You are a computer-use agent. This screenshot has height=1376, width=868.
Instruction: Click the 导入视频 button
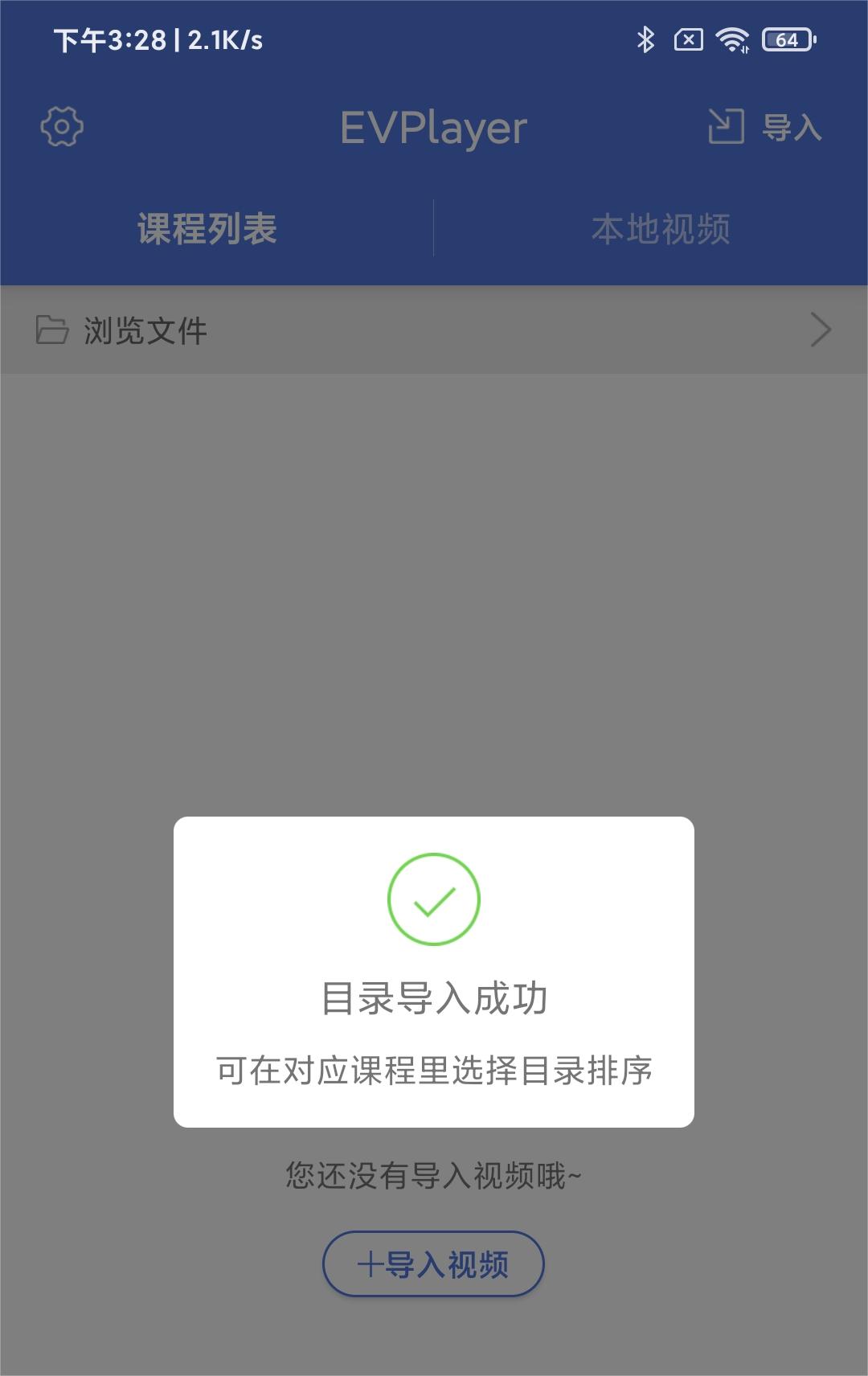pos(433,1263)
